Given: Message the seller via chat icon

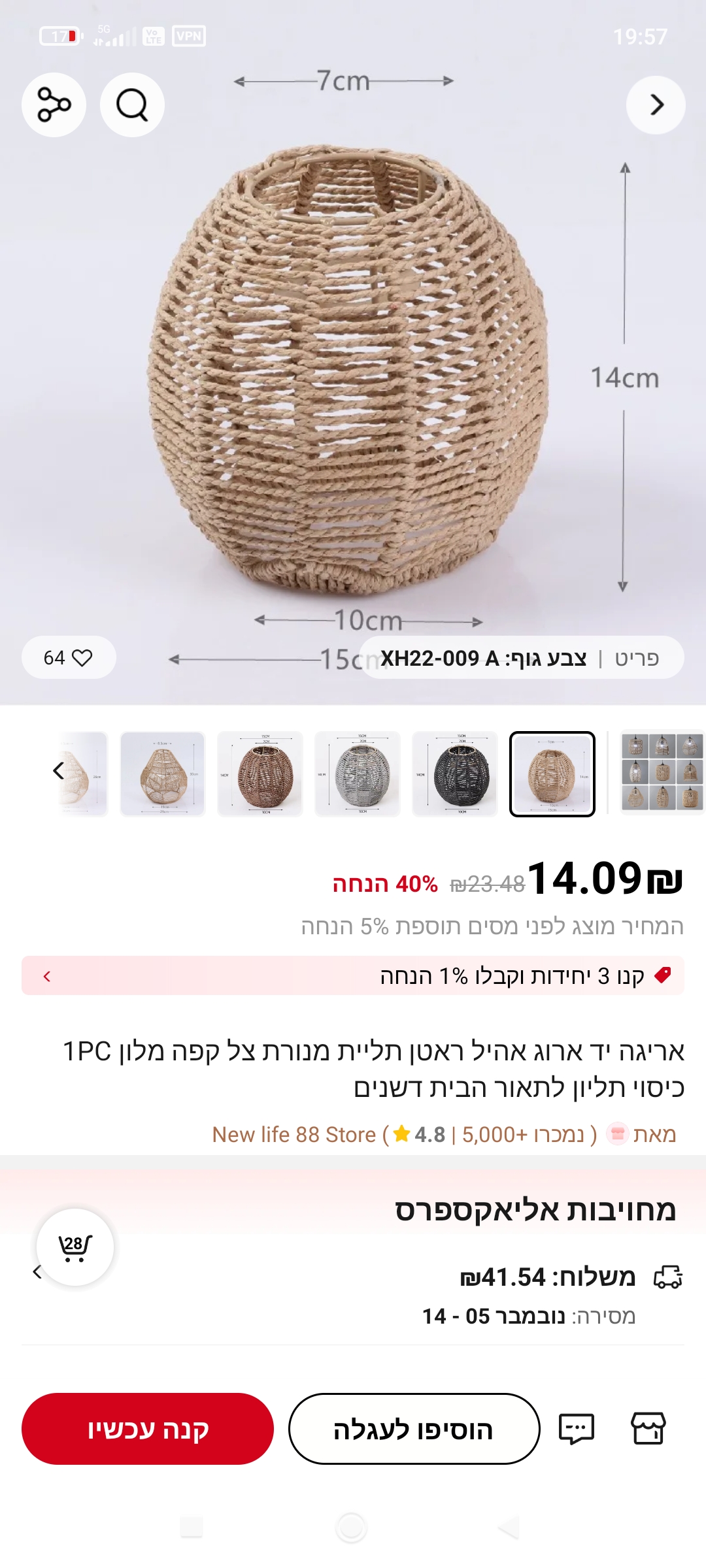Looking at the screenshot, I should 576,1429.
